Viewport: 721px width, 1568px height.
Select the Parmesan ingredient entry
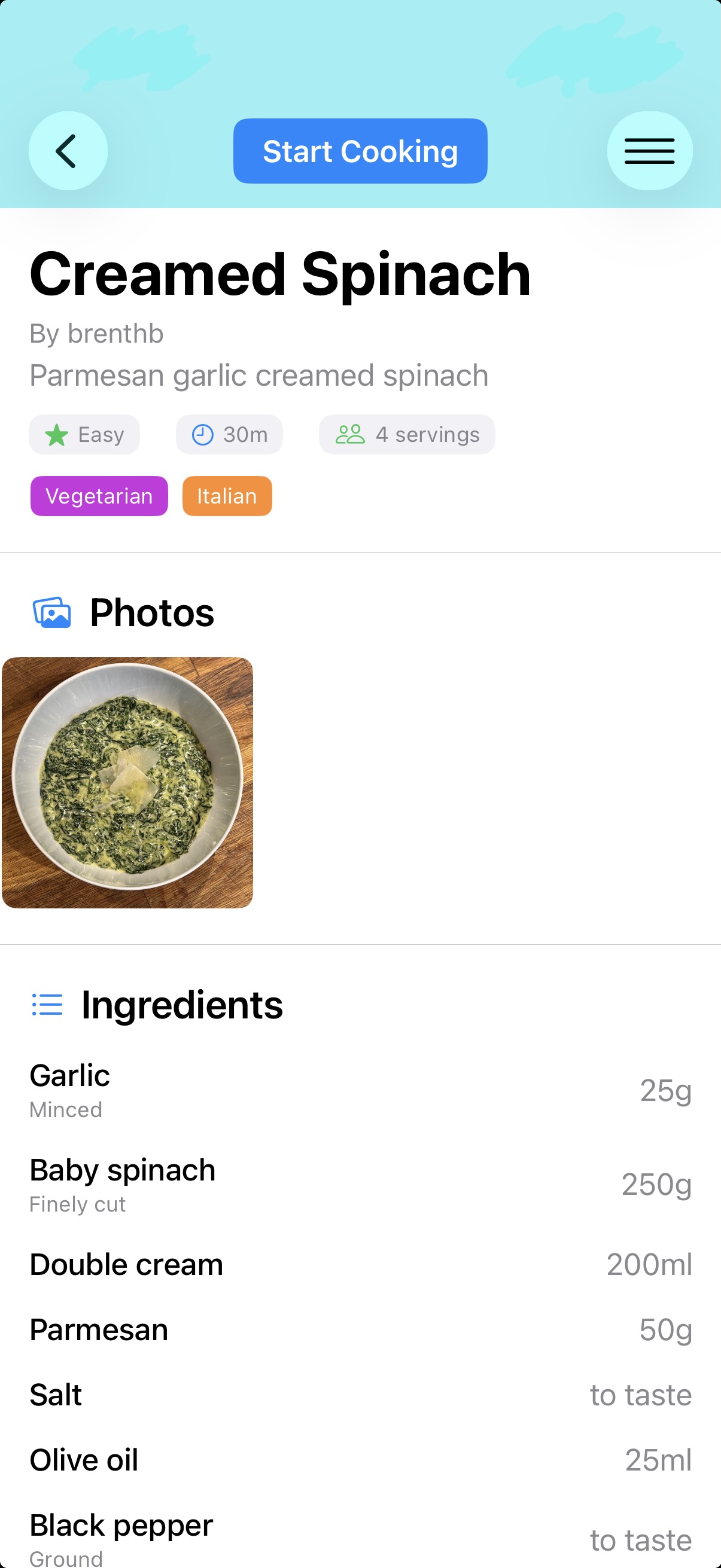click(x=99, y=1329)
